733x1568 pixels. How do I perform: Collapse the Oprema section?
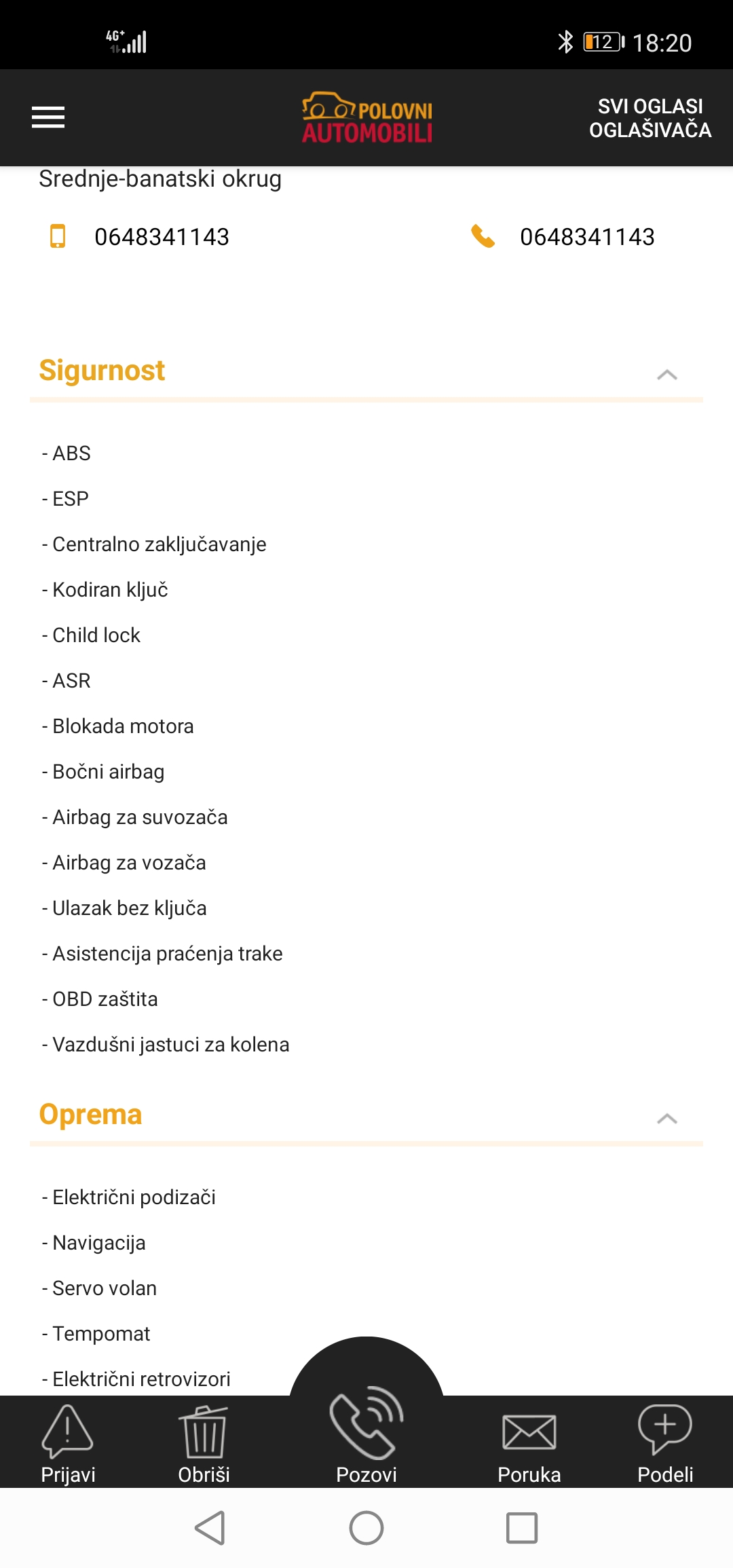coord(667,1118)
